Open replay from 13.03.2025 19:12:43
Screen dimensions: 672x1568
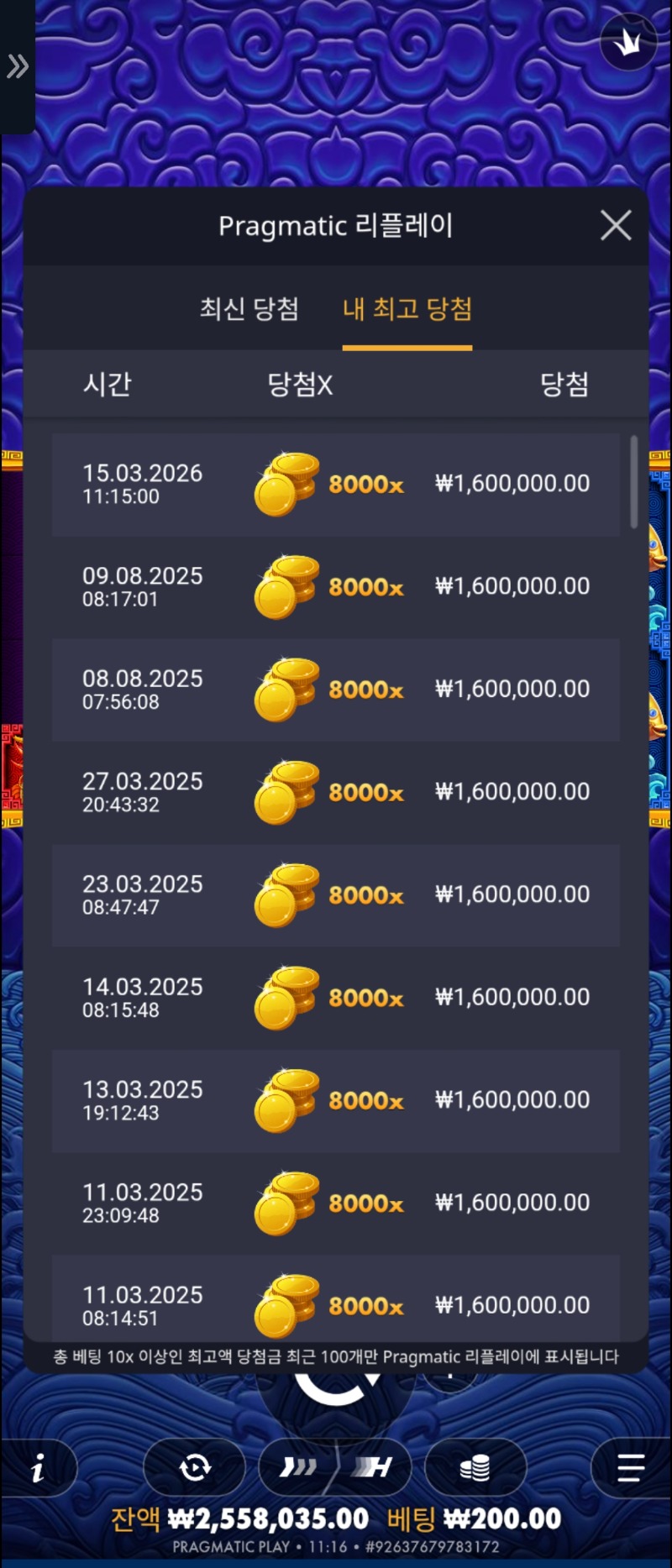336,1100
